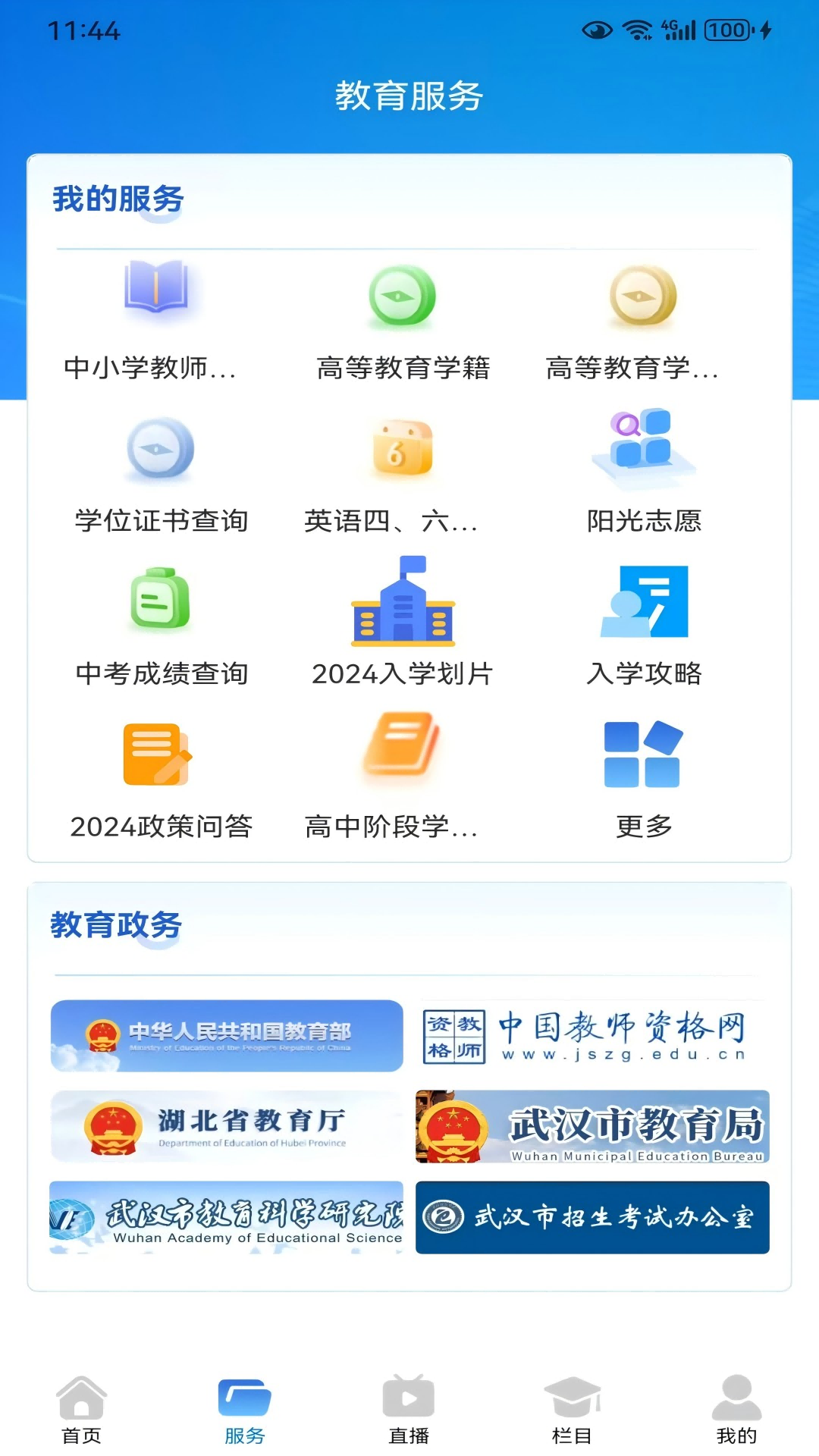
Task: Open 武汉市教育局 banner
Action: point(593,1126)
